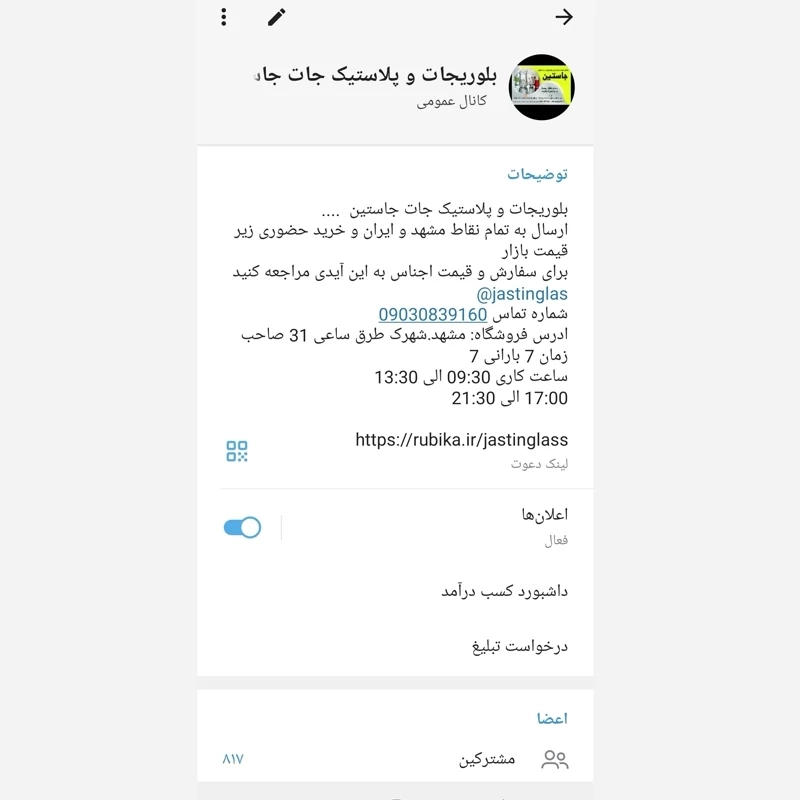
Task: Open درخواست تبلیغ
Action: (x=519, y=646)
